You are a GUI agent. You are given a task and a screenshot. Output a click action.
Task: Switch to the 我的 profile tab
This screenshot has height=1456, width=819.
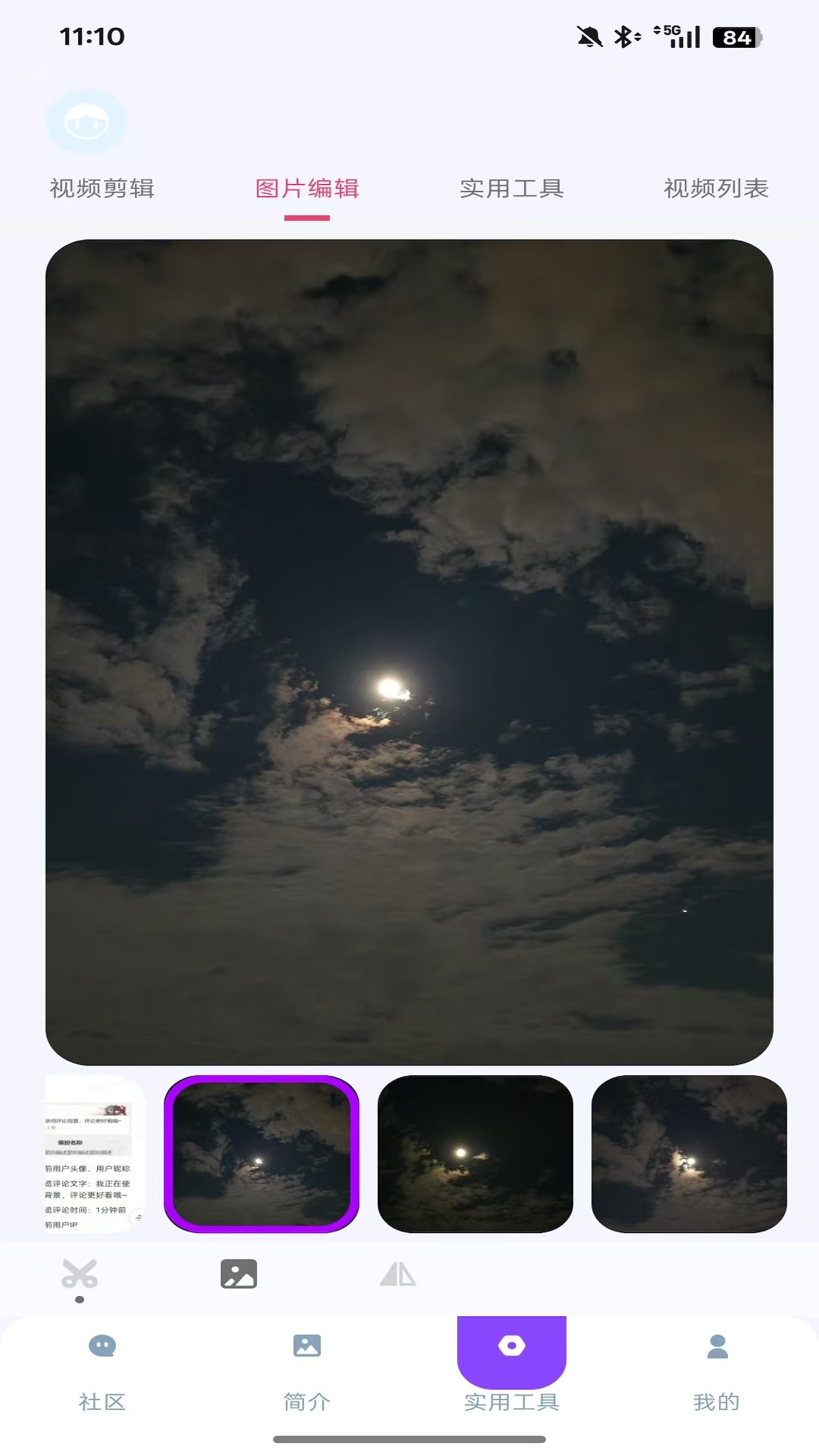pos(717,1371)
